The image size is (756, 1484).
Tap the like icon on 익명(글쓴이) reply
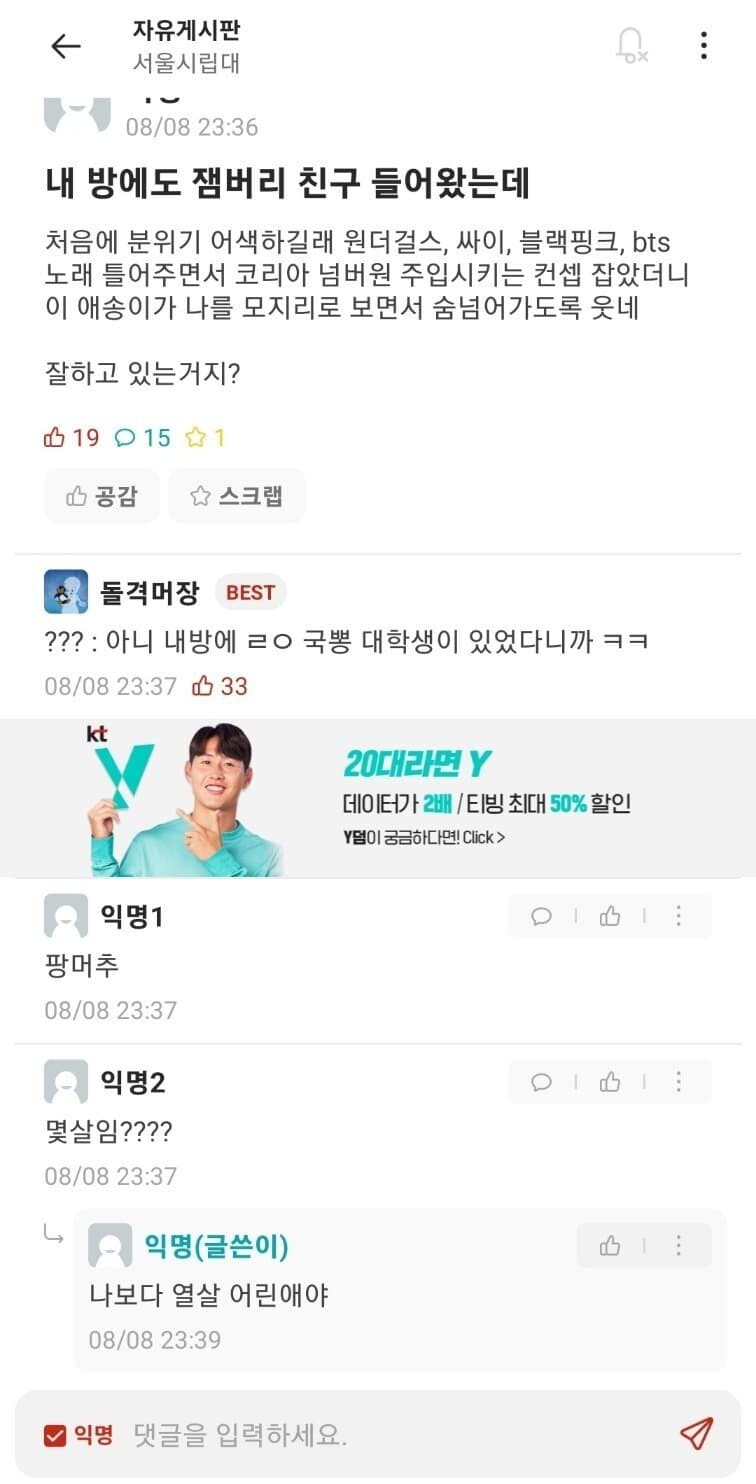click(611, 1246)
